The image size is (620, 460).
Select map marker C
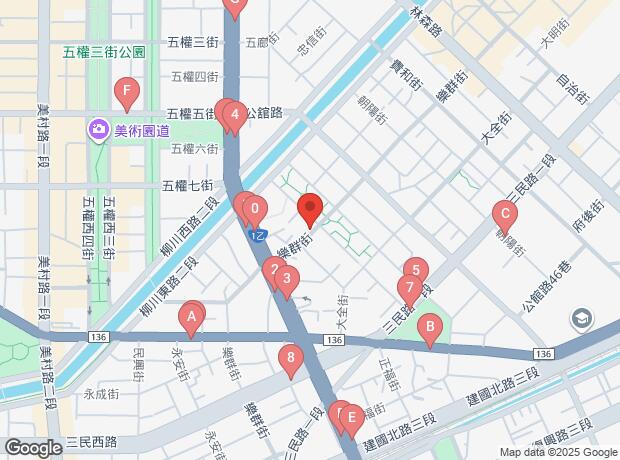click(505, 213)
